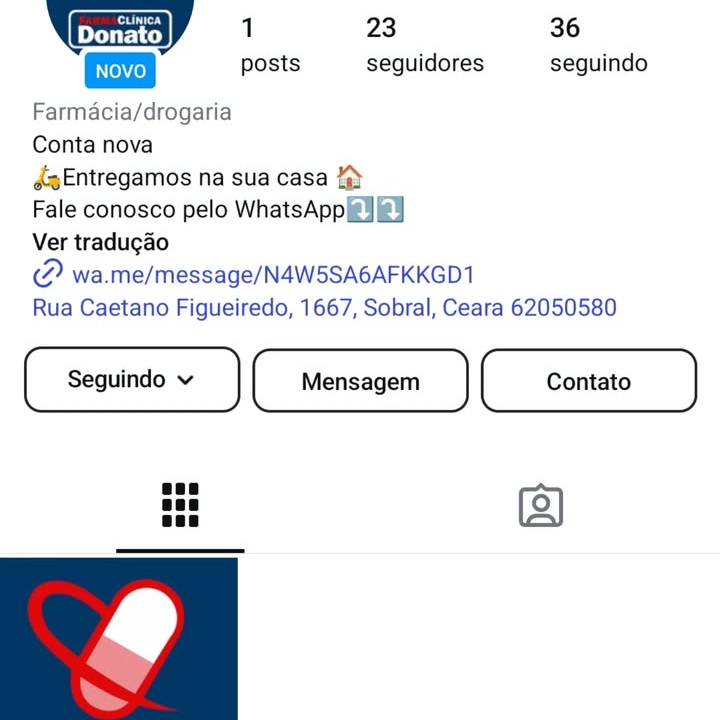The width and height of the screenshot is (720, 720).
Task: Open the pill logo post
Action: [118, 639]
